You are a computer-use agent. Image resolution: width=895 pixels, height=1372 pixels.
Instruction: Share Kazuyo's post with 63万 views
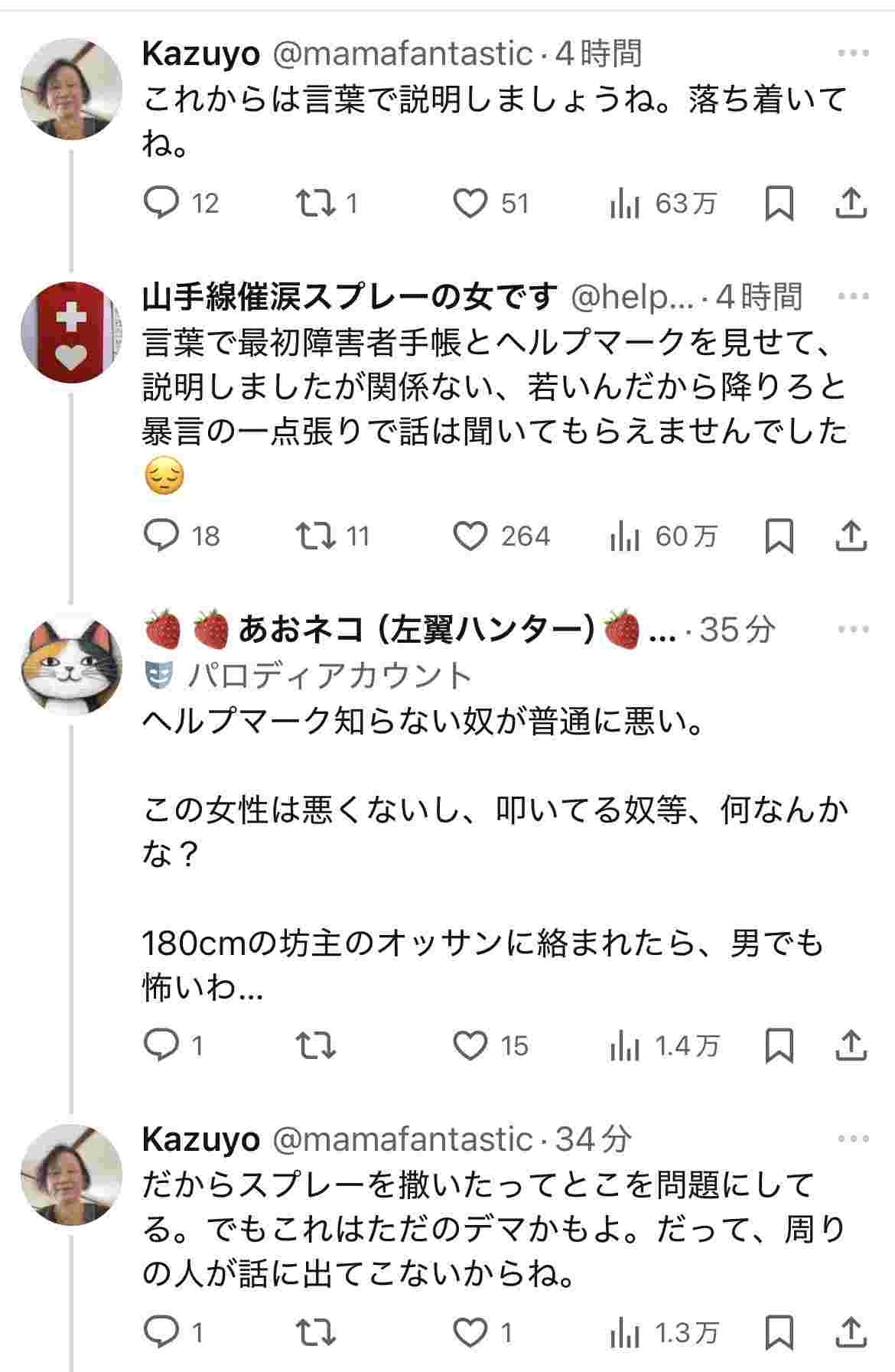(x=851, y=204)
